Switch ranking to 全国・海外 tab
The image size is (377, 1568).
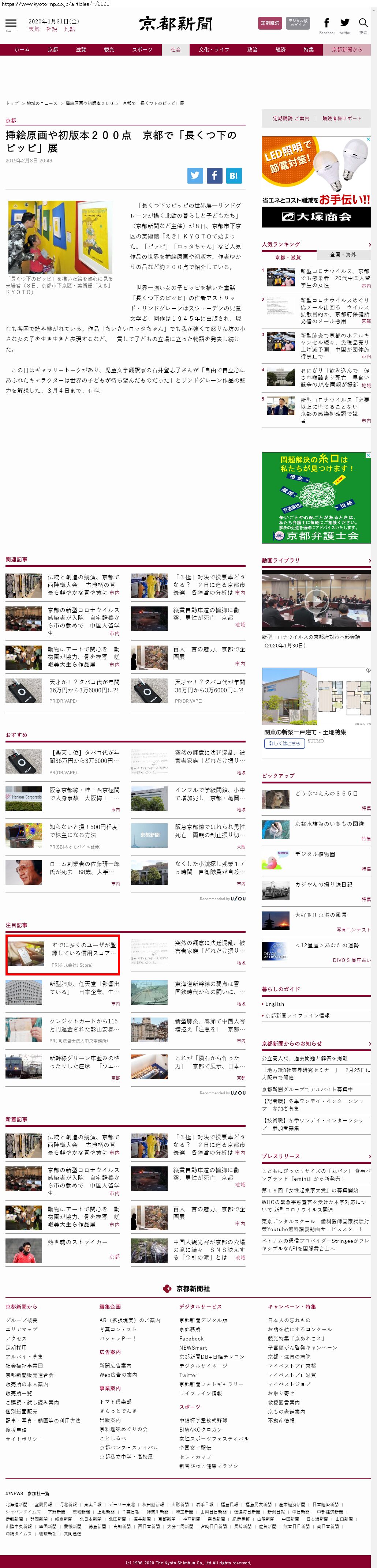[343, 255]
